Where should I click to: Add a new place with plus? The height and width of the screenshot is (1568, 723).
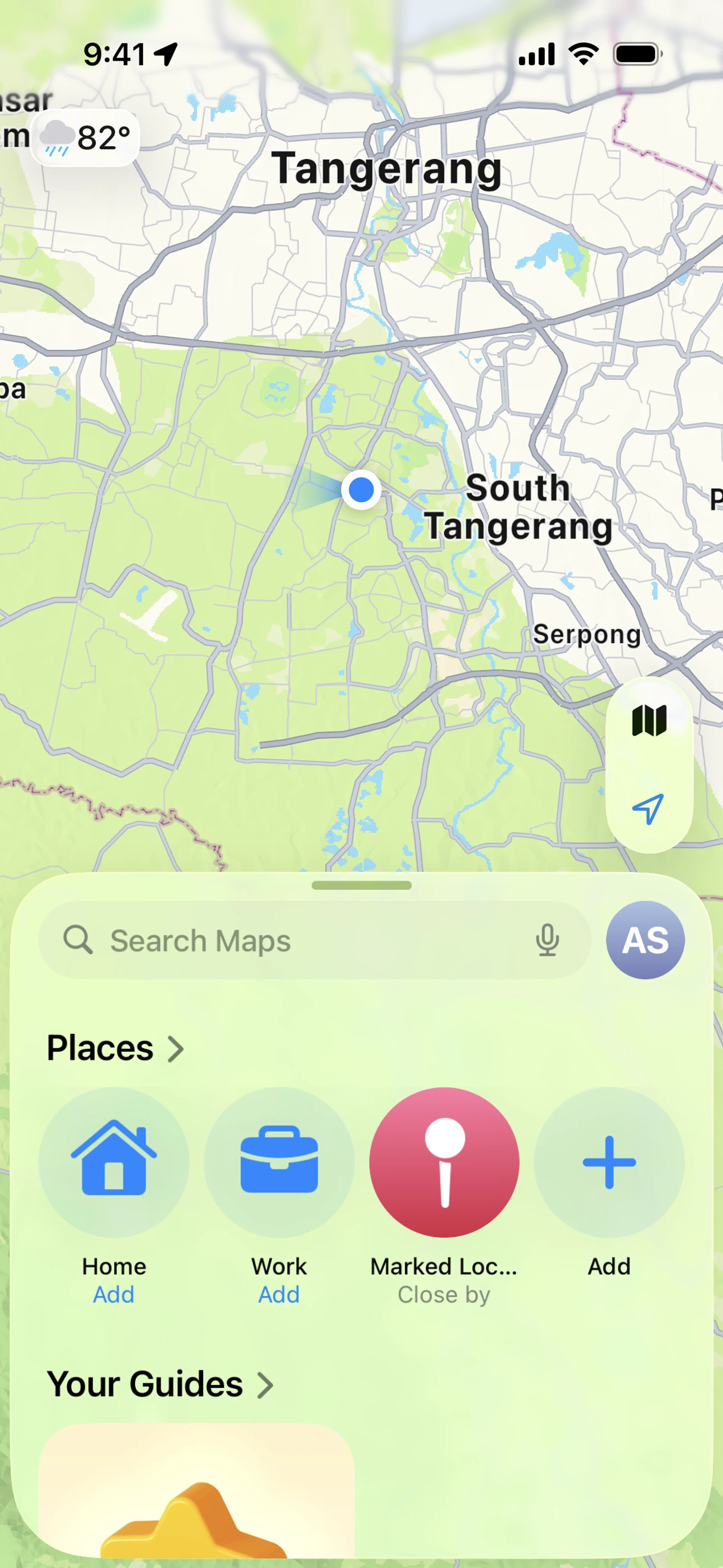click(609, 1163)
